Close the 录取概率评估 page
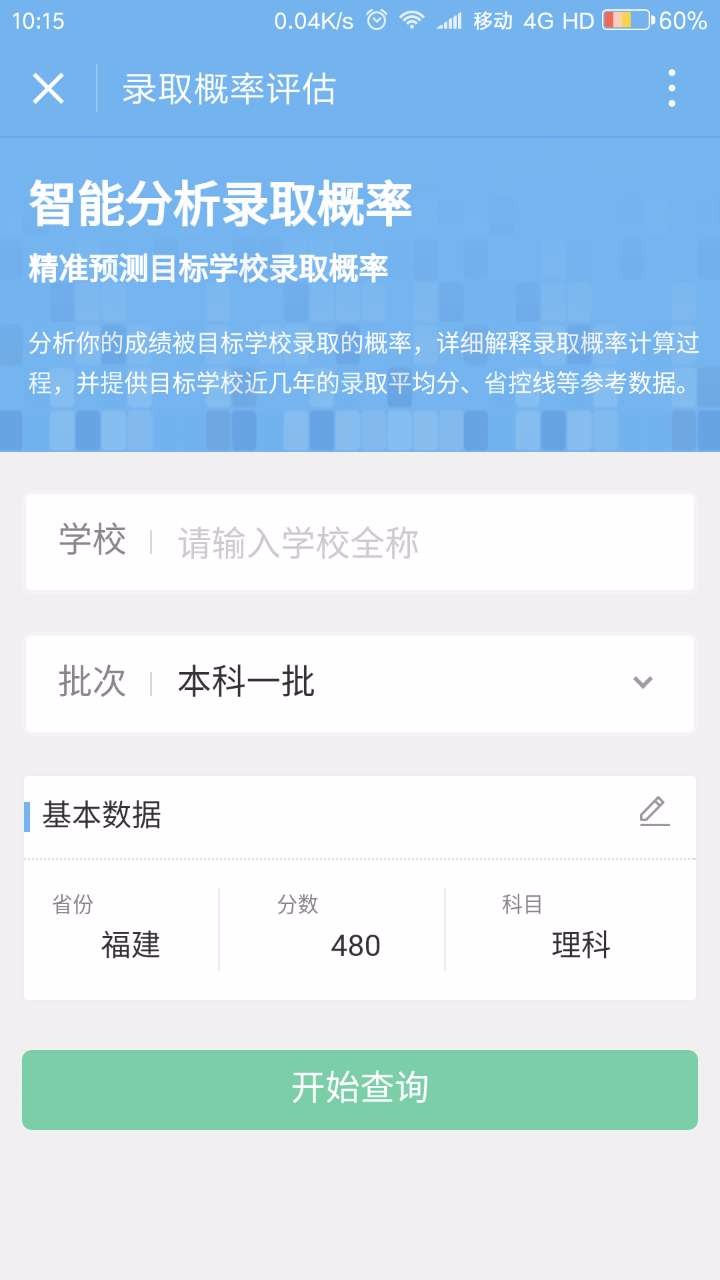720x1280 pixels. point(48,88)
